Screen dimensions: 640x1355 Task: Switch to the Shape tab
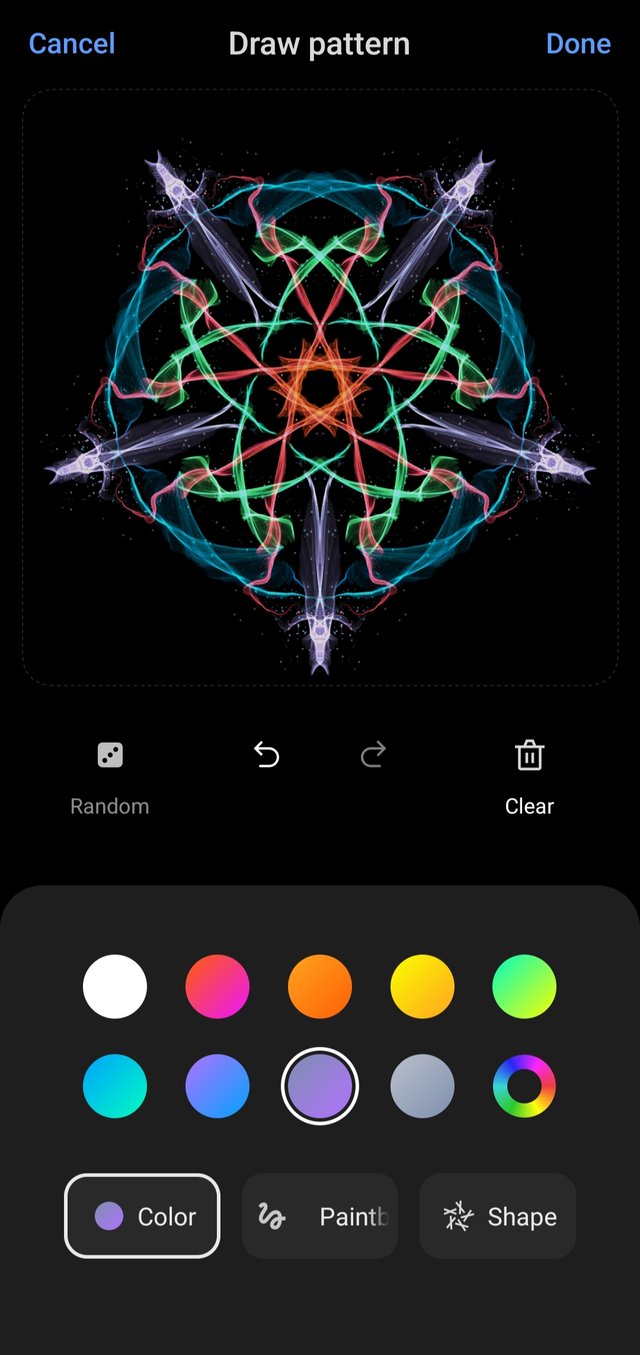tap(498, 1216)
